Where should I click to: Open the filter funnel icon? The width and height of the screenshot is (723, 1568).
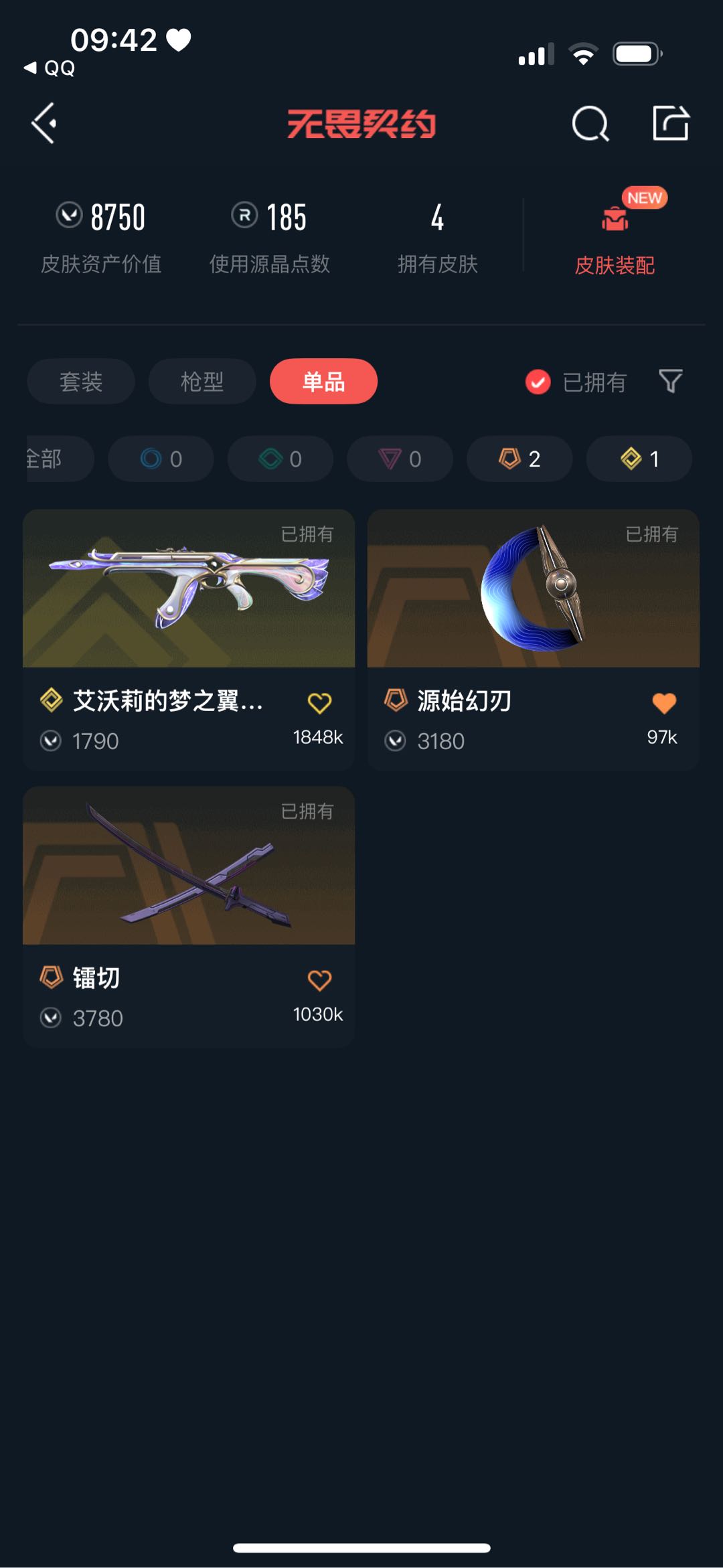670,382
